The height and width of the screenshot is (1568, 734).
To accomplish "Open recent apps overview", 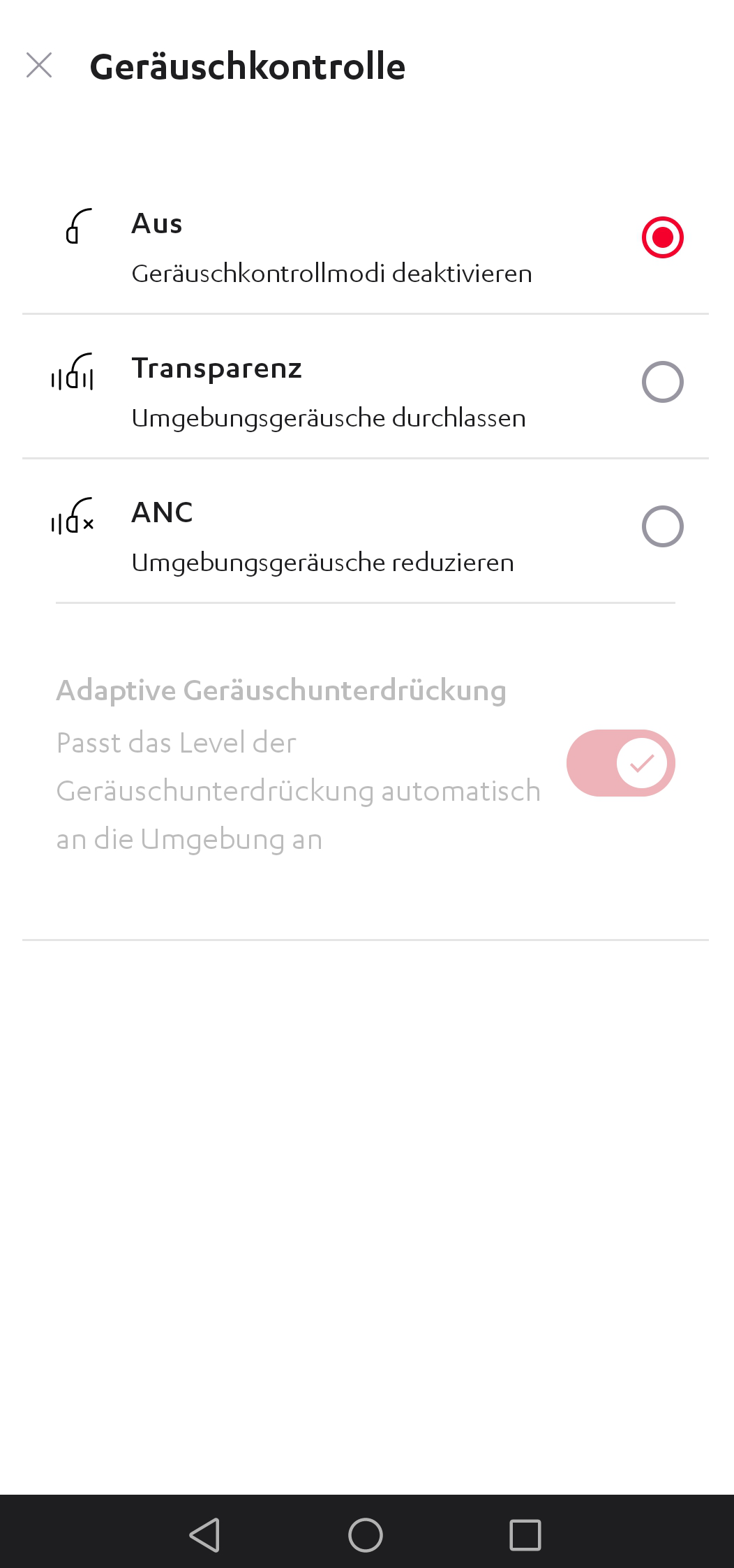I will coord(525,1534).
